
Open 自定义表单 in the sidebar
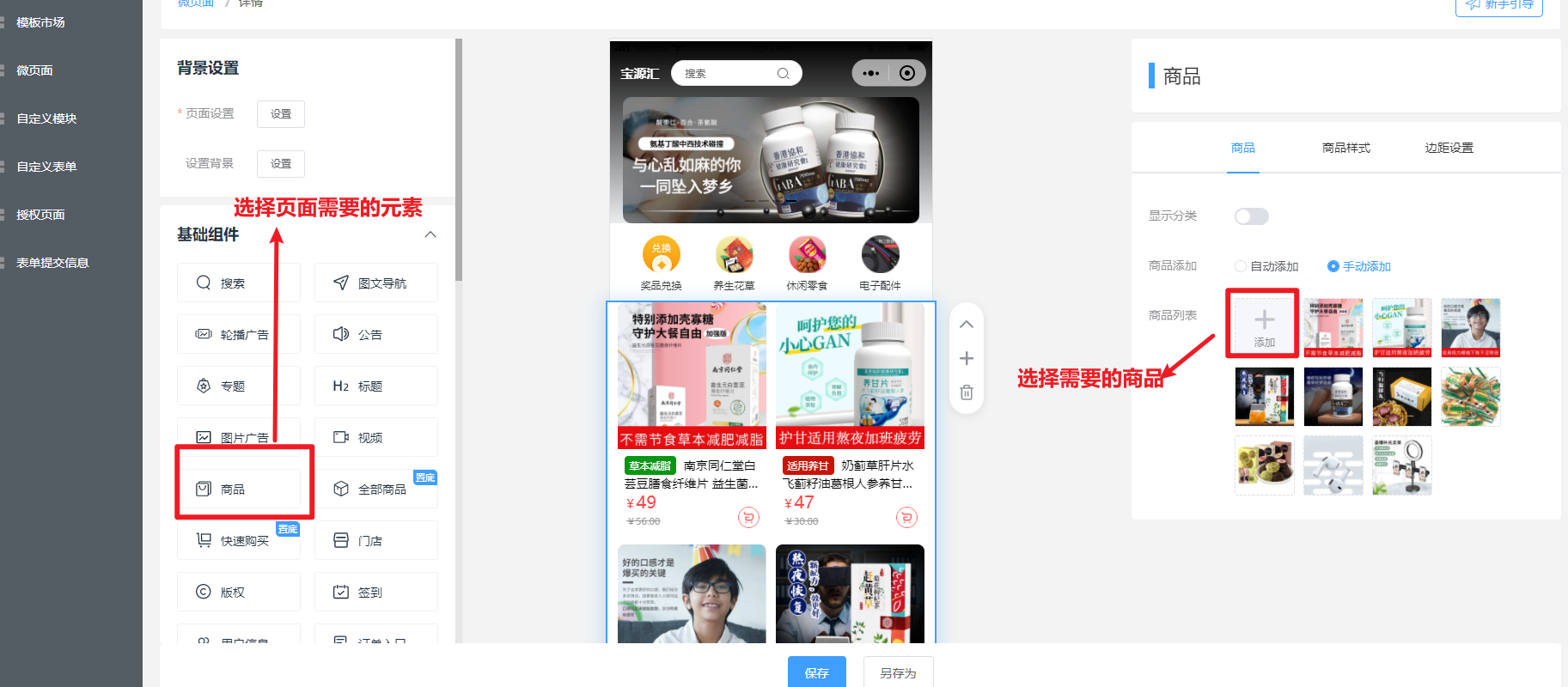(46, 167)
